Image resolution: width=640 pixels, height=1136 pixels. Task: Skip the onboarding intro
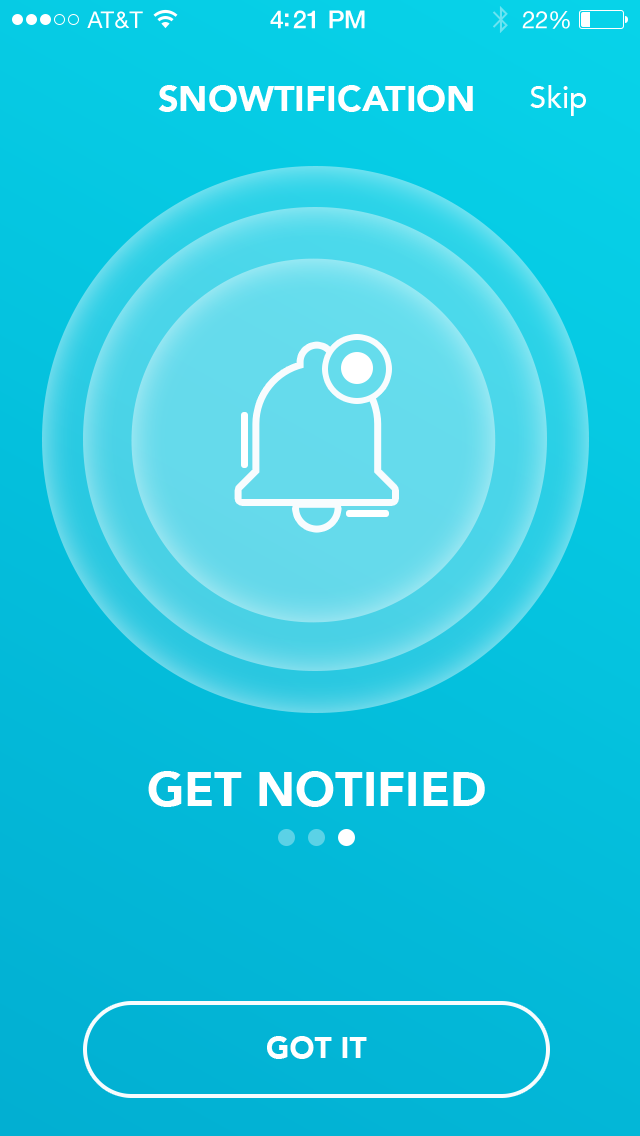pyautogui.click(x=557, y=98)
